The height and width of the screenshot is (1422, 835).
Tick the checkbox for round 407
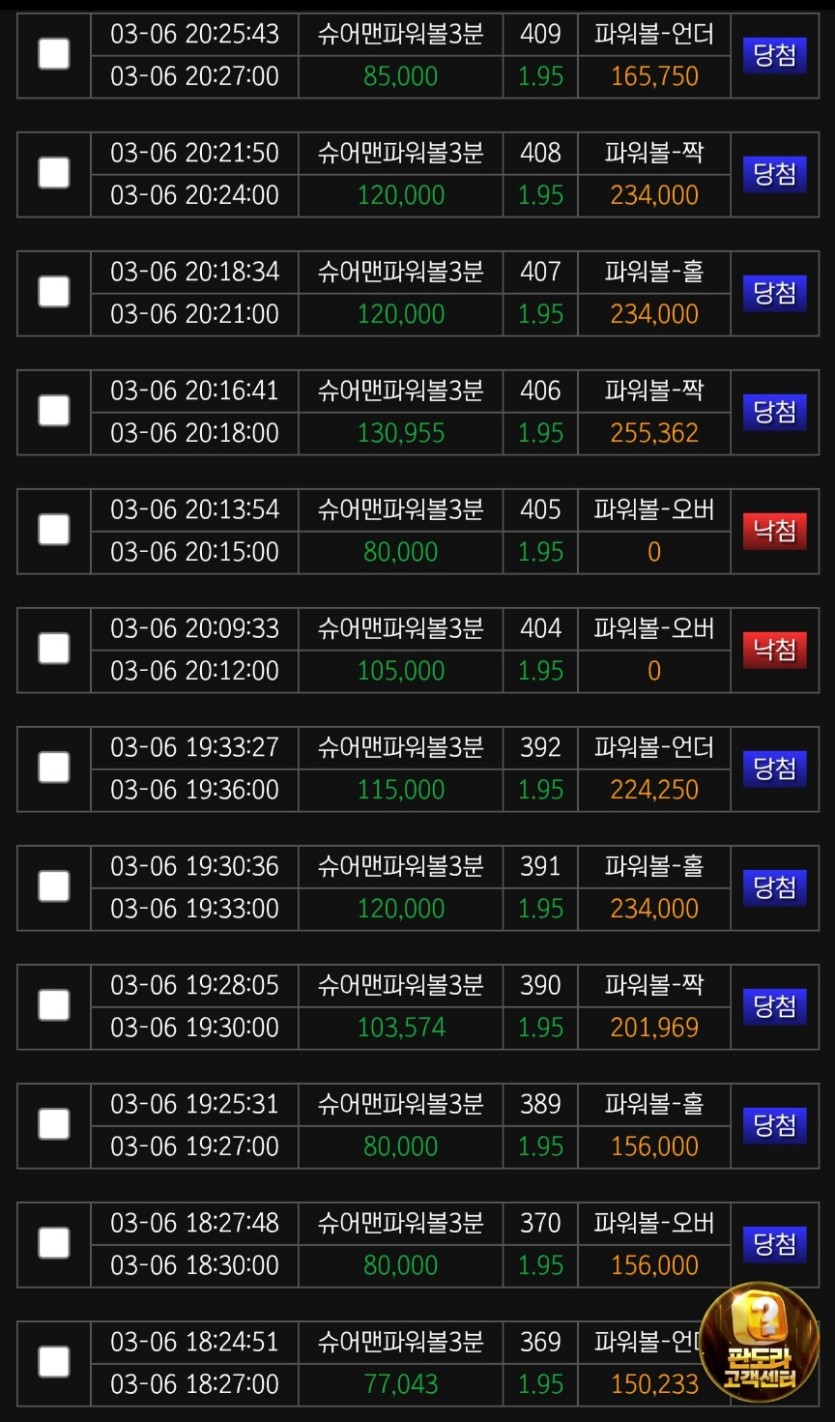[x=54, y=292]
